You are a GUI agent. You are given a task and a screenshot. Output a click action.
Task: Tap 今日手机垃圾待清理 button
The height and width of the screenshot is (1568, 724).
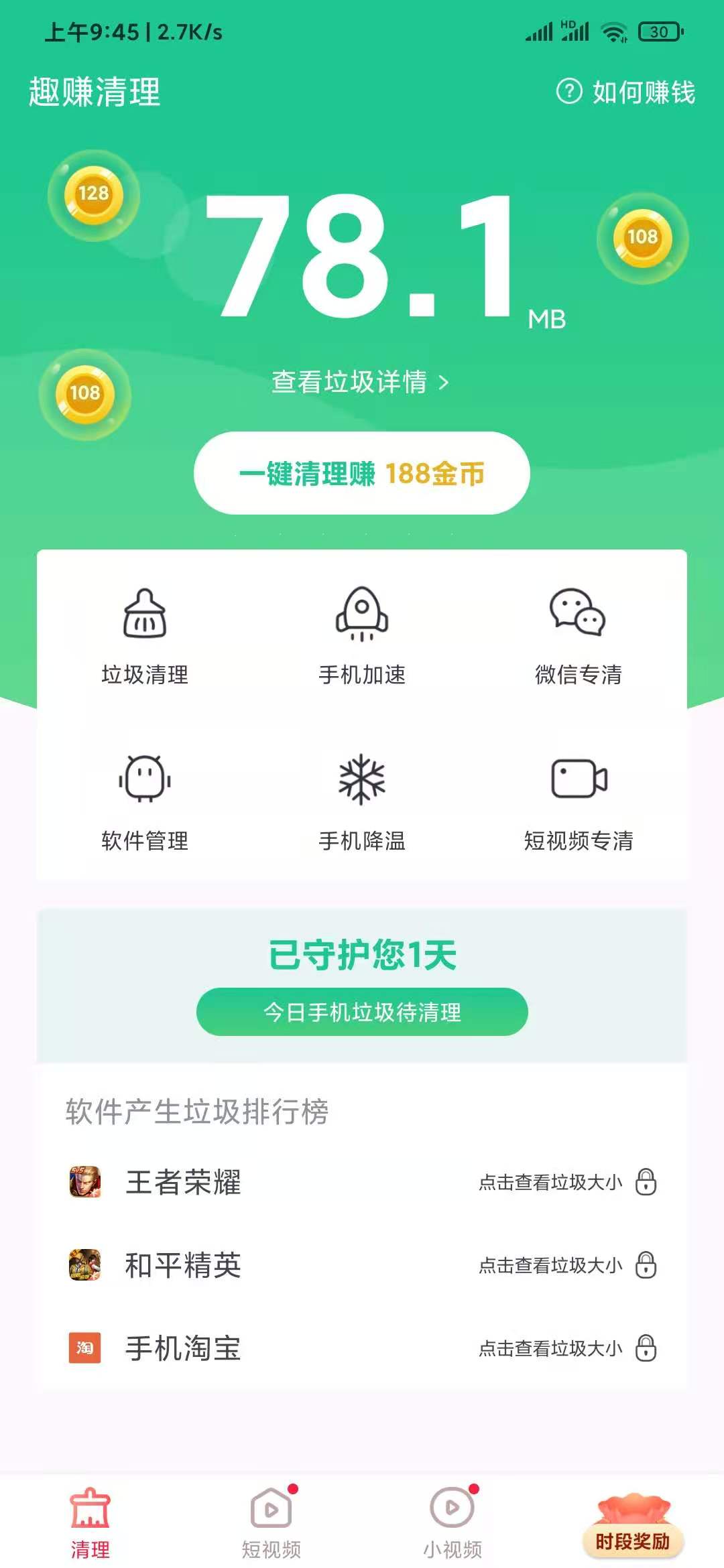[x=362, y=1012]
